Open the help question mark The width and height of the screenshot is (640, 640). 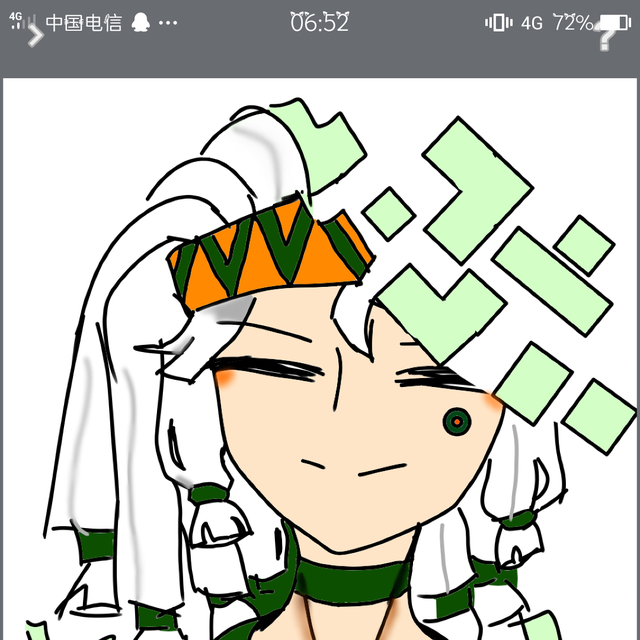point(606,38)
